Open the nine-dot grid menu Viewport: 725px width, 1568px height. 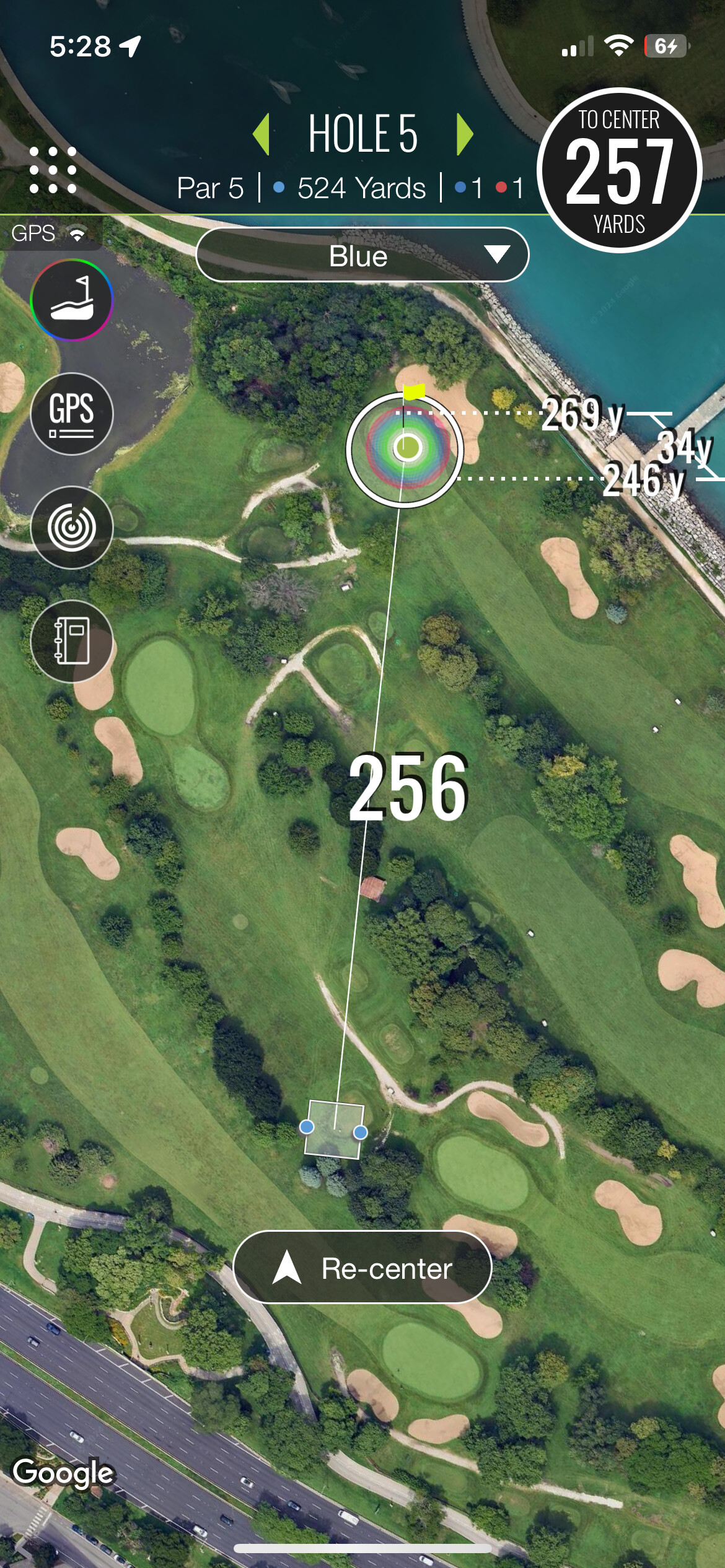coord(53,170)
